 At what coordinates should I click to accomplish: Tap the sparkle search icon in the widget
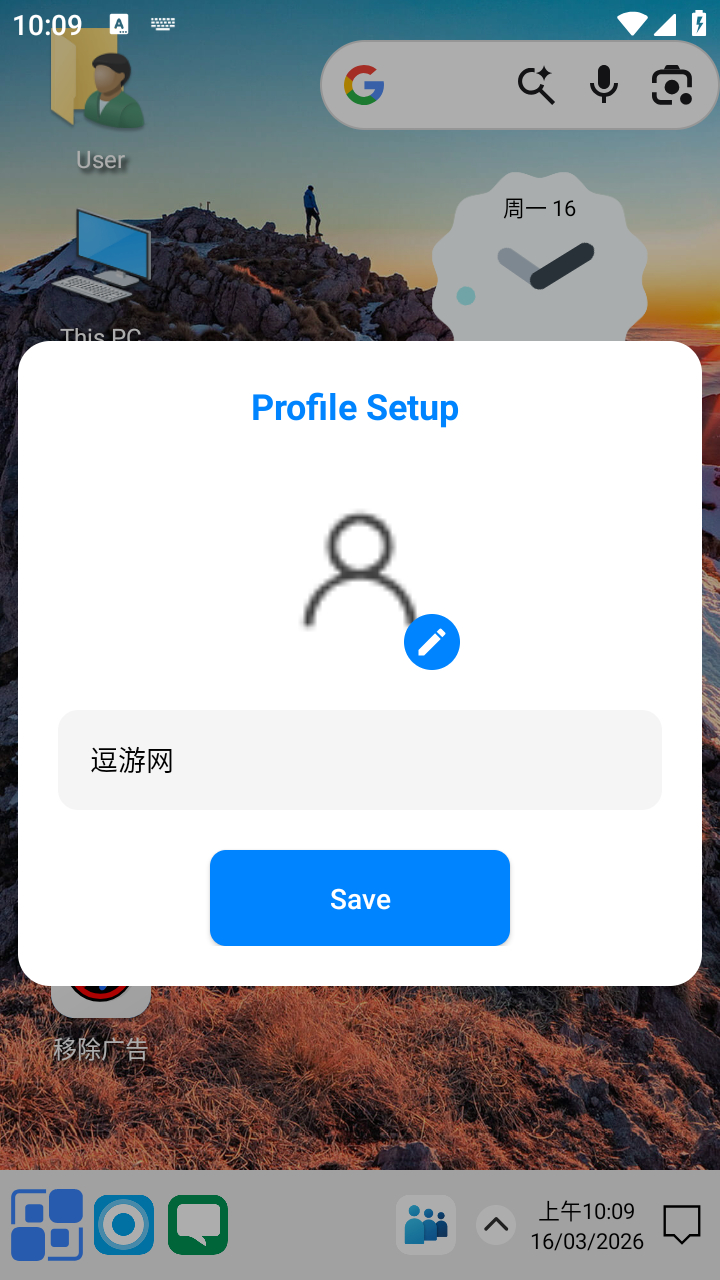(x=537, y=86)
